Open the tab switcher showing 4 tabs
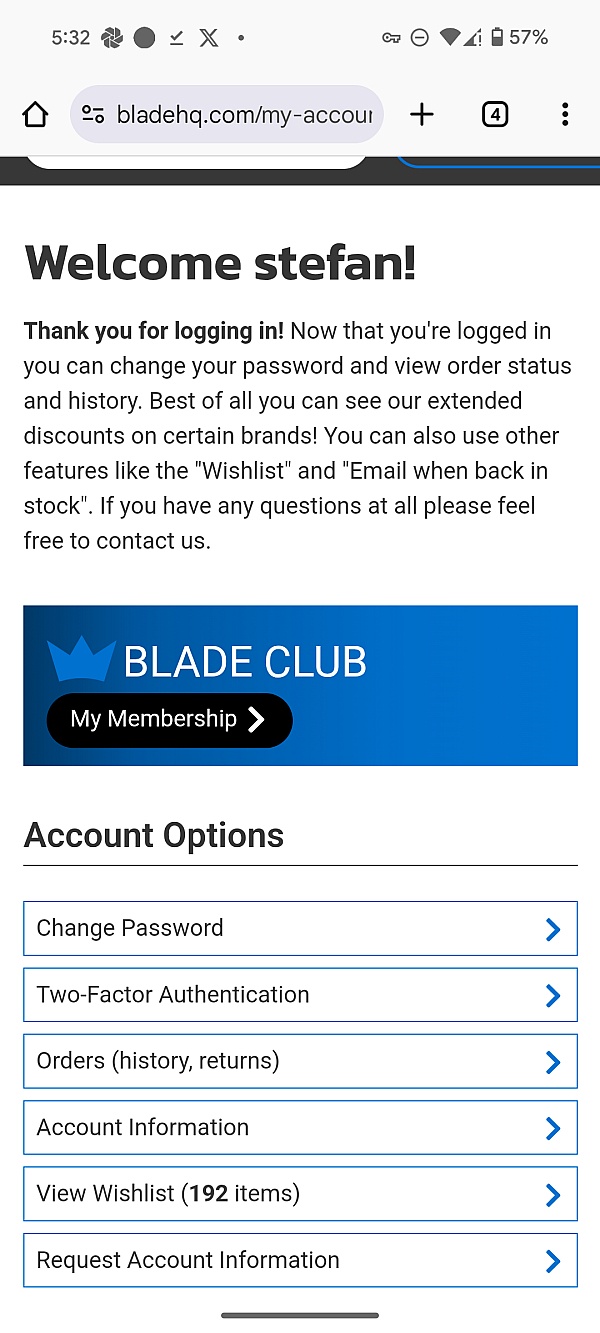Viewport: 600px width, 1333px height. (x=495, y=115)
